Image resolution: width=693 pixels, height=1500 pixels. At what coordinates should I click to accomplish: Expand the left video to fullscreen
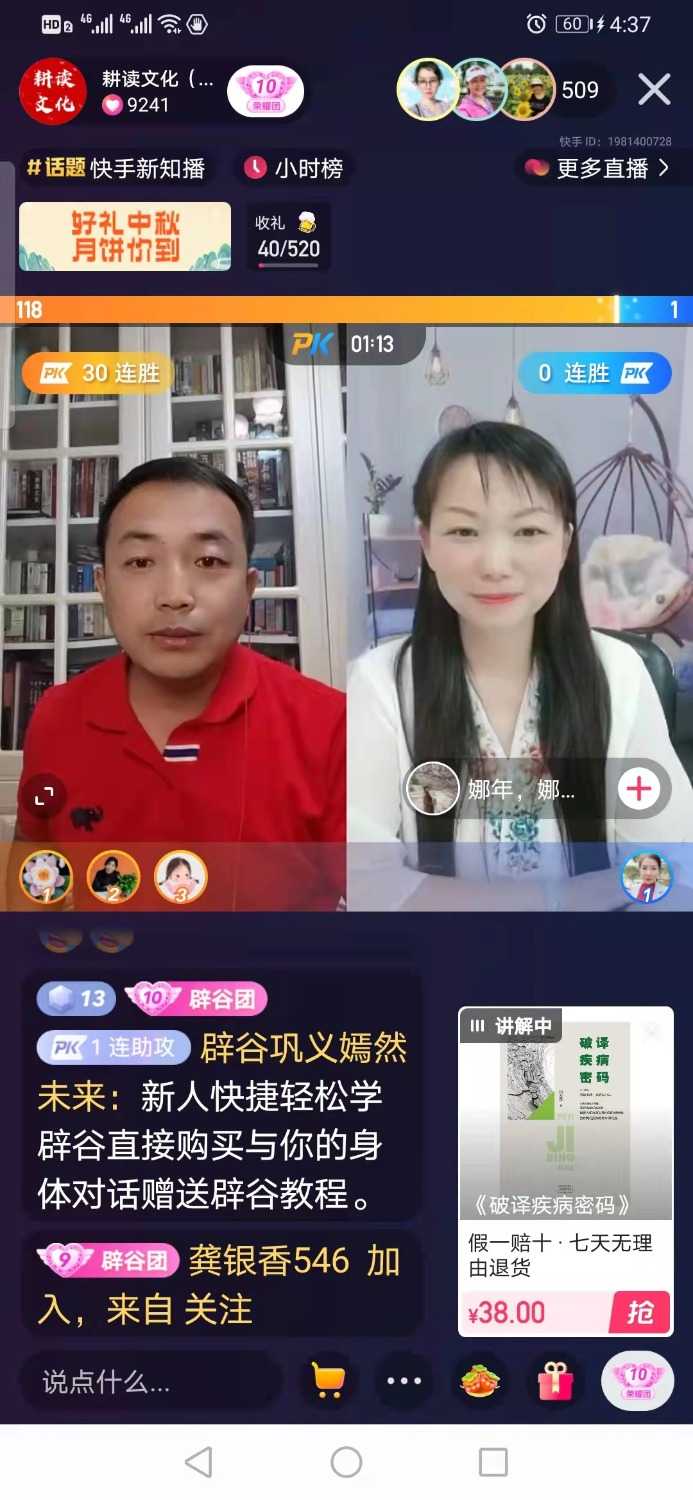[x=44, y=796]
